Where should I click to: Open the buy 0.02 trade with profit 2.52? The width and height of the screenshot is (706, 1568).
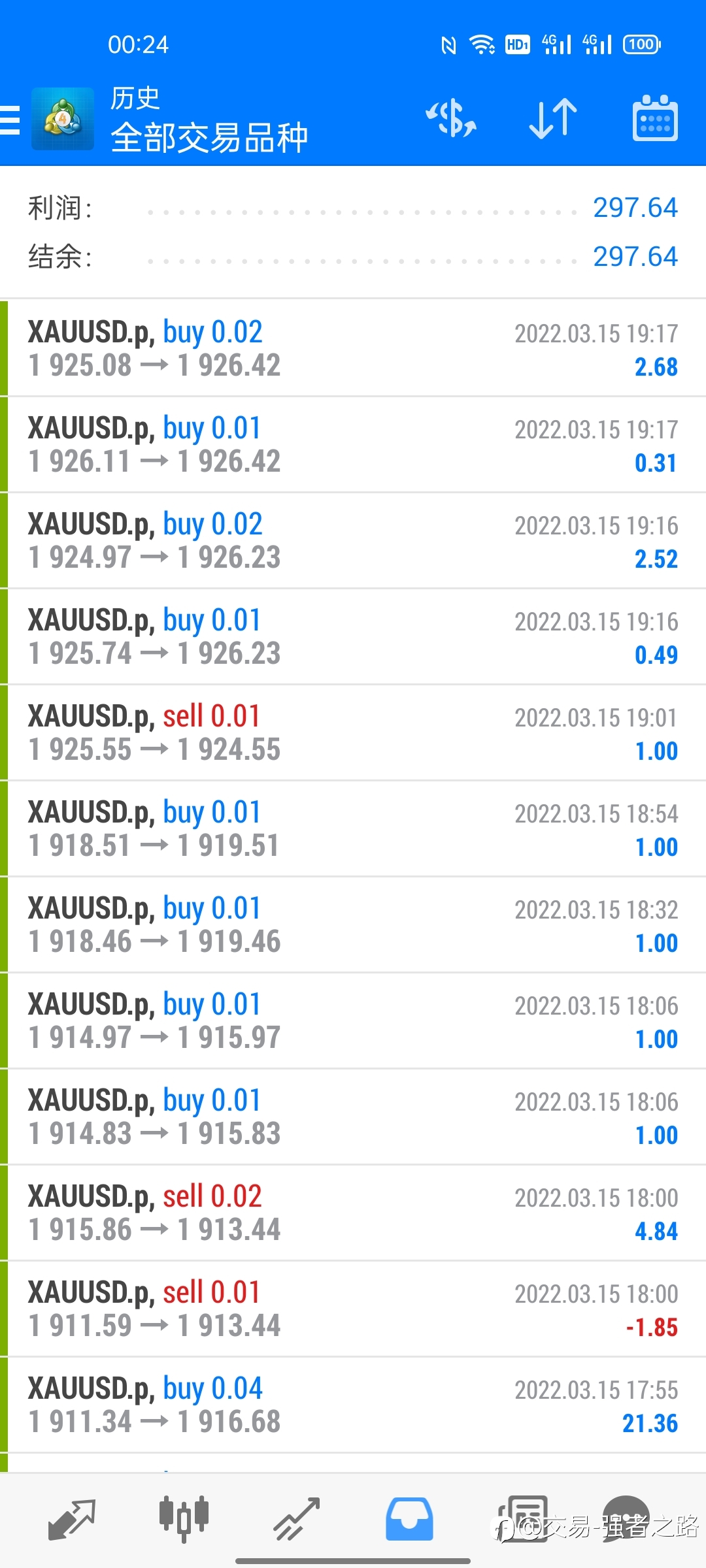pos(353,540)
